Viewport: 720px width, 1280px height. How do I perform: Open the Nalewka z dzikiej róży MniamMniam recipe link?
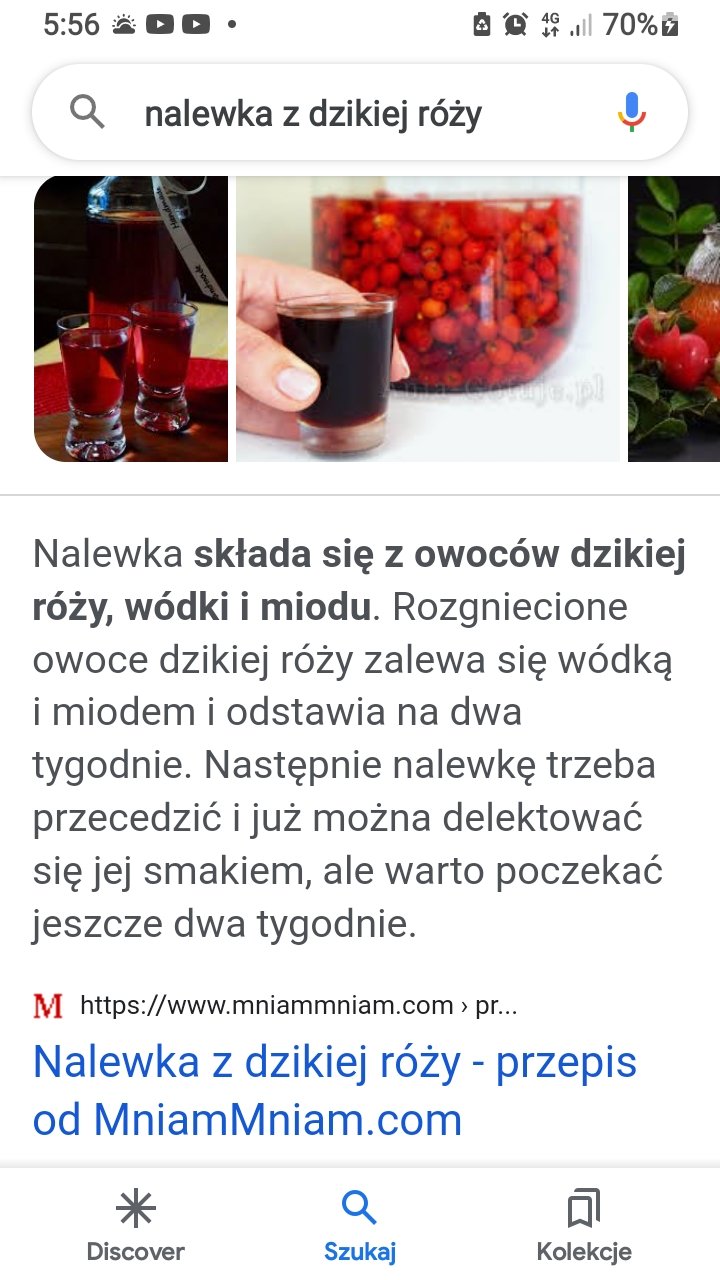pyautogui.click(x=334, y=1090)
